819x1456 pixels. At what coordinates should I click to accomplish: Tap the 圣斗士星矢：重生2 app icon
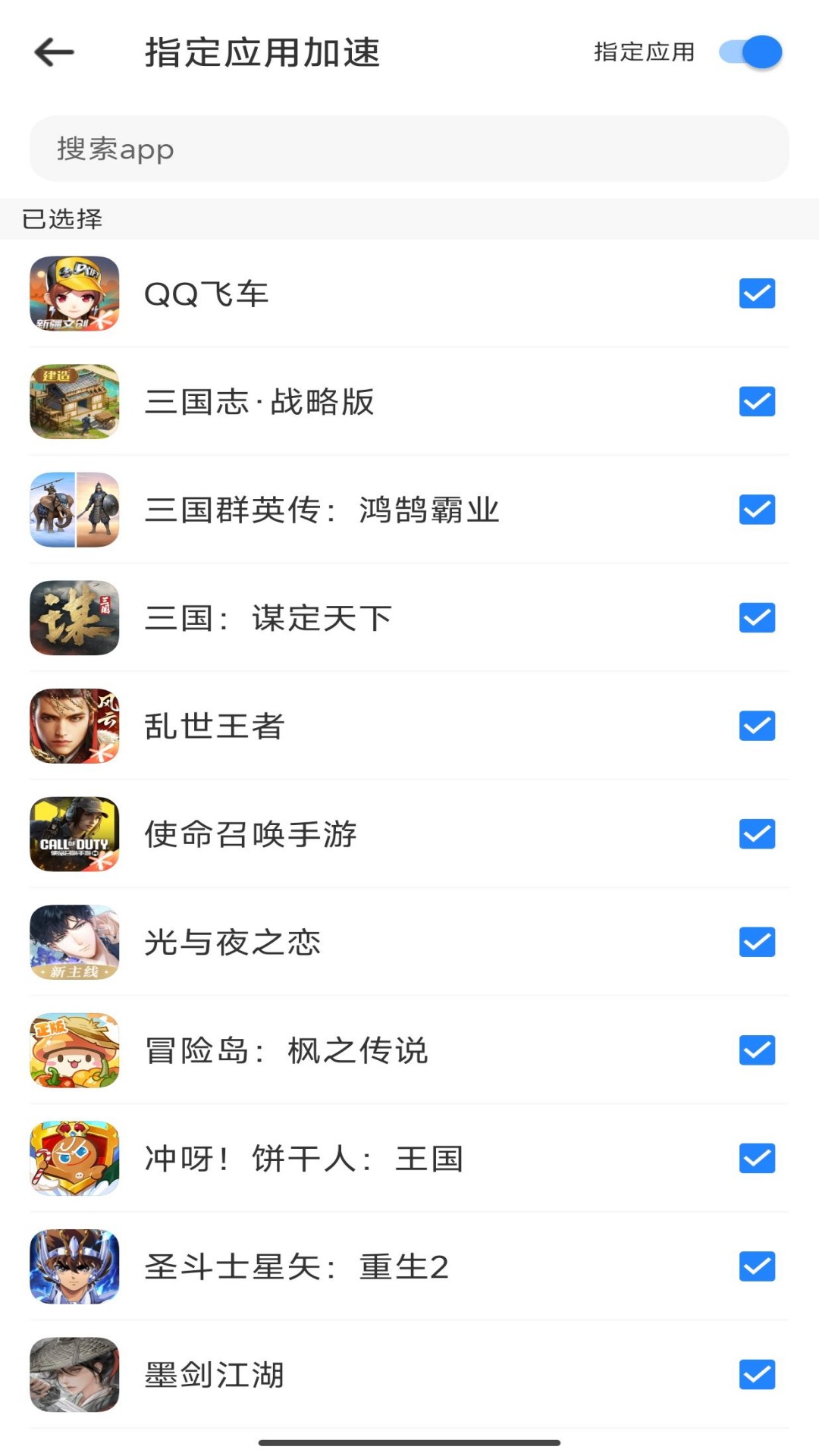[x=74, y=1267]
